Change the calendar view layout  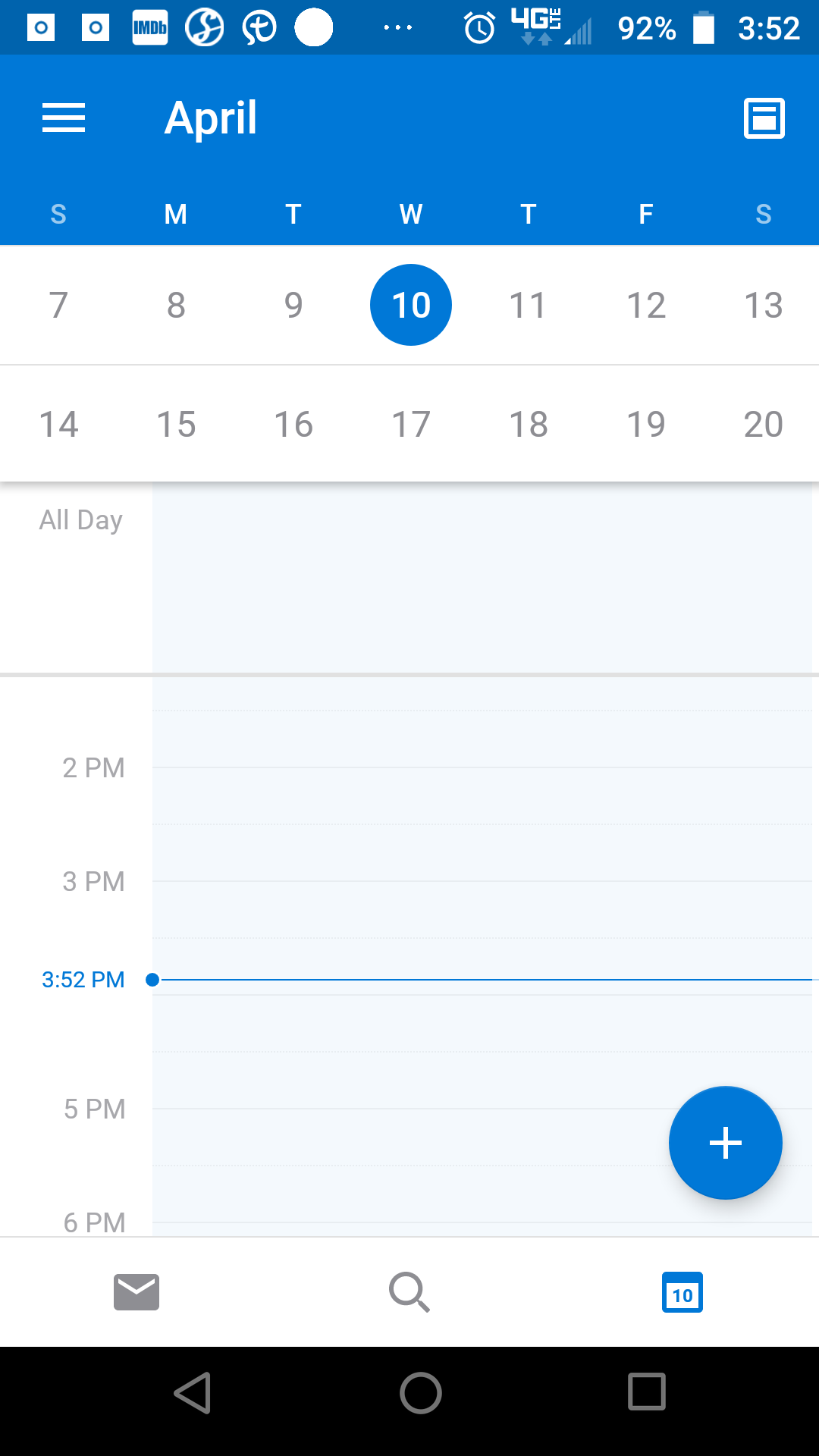764,118
